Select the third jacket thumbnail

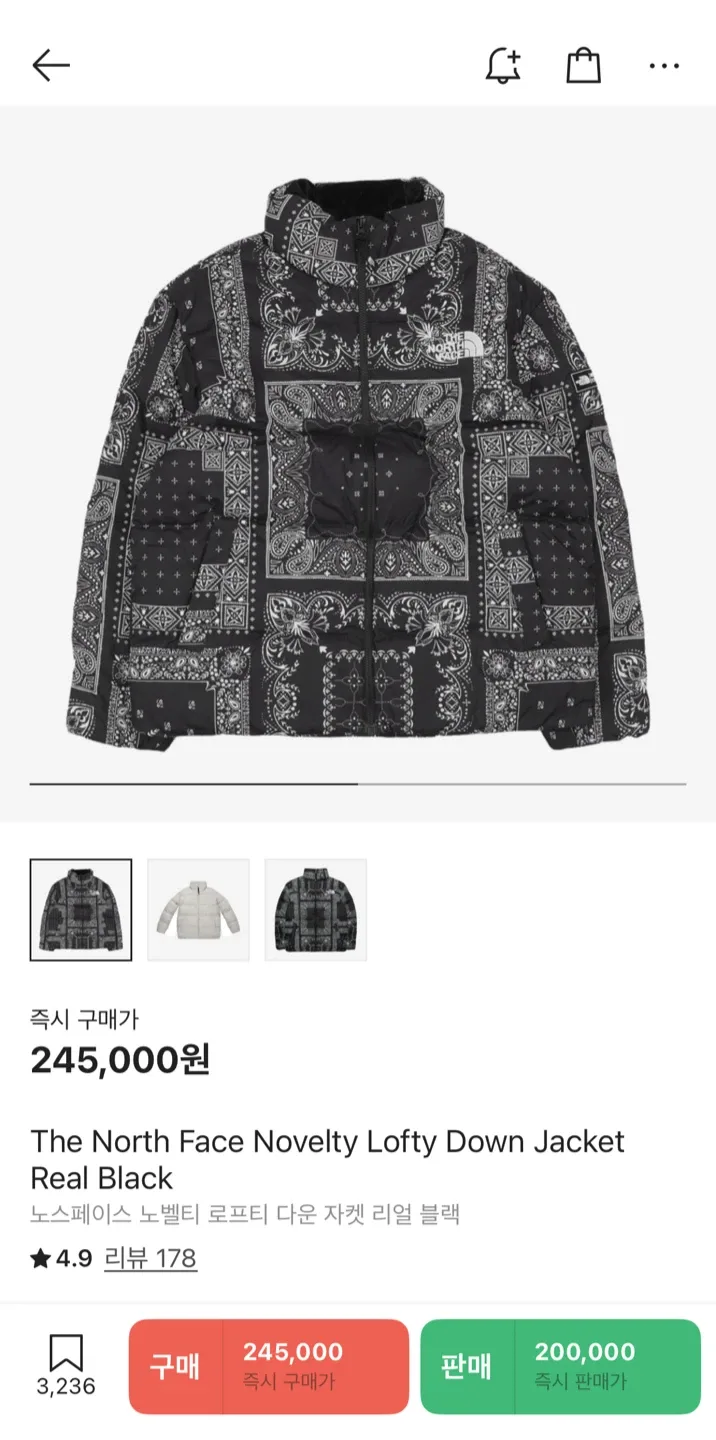[315, 910]
